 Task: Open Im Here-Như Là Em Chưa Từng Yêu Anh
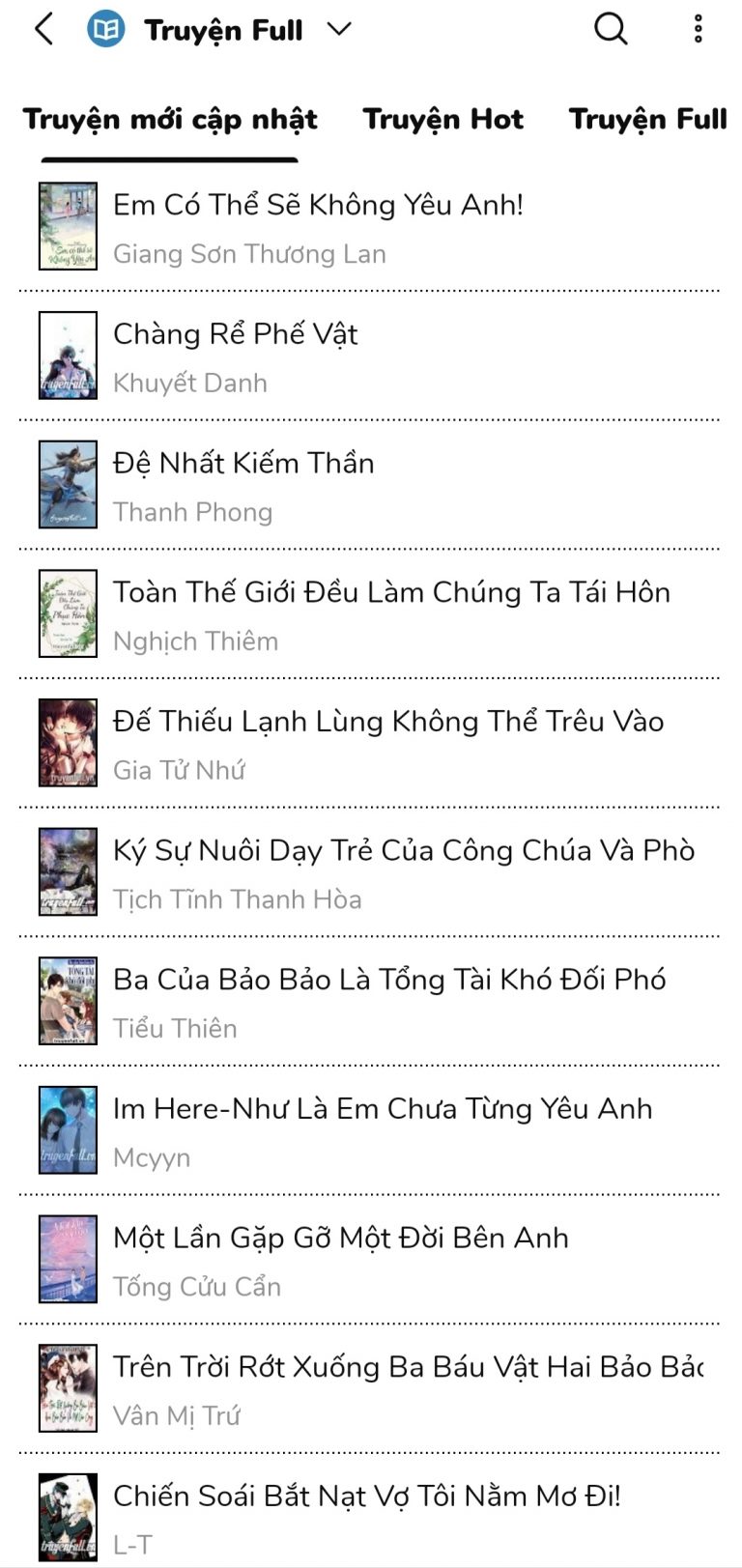click(x=383, y=1109)
